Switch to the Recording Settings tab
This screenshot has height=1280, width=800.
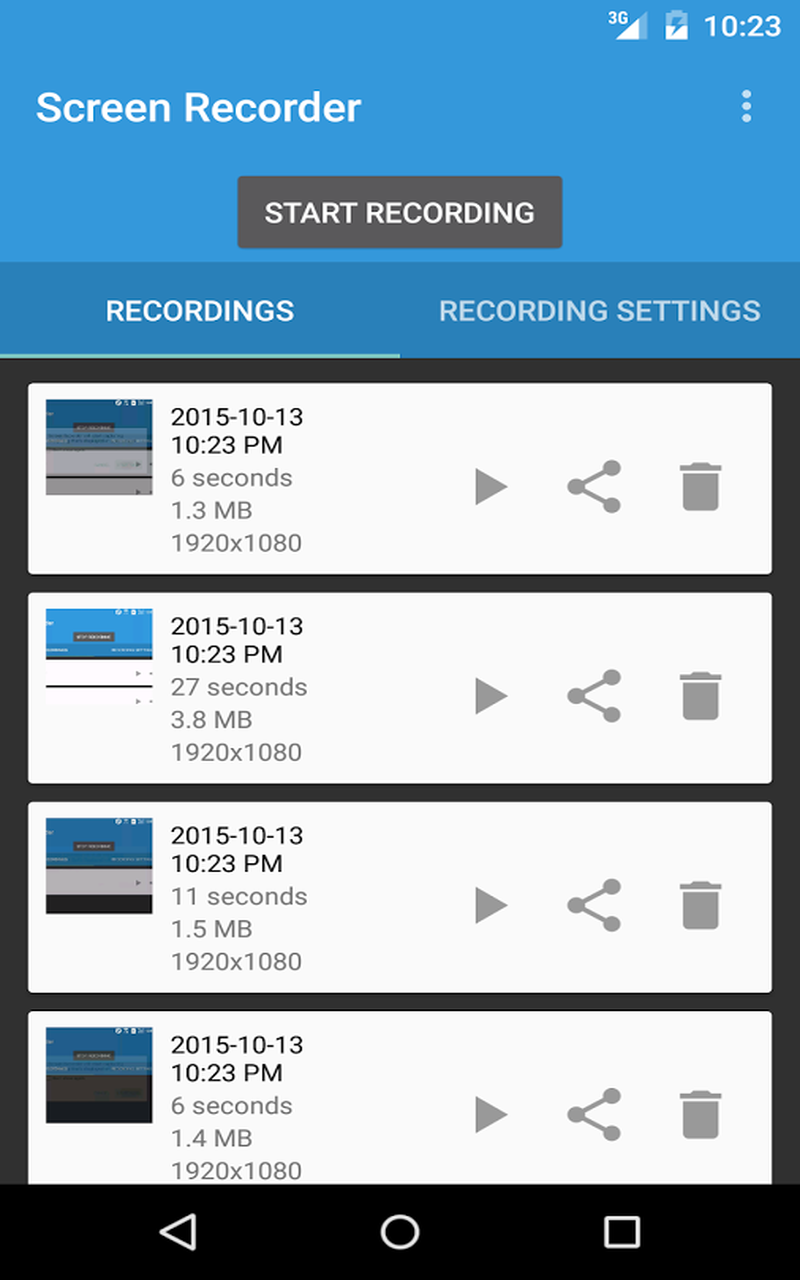(600, 310)
